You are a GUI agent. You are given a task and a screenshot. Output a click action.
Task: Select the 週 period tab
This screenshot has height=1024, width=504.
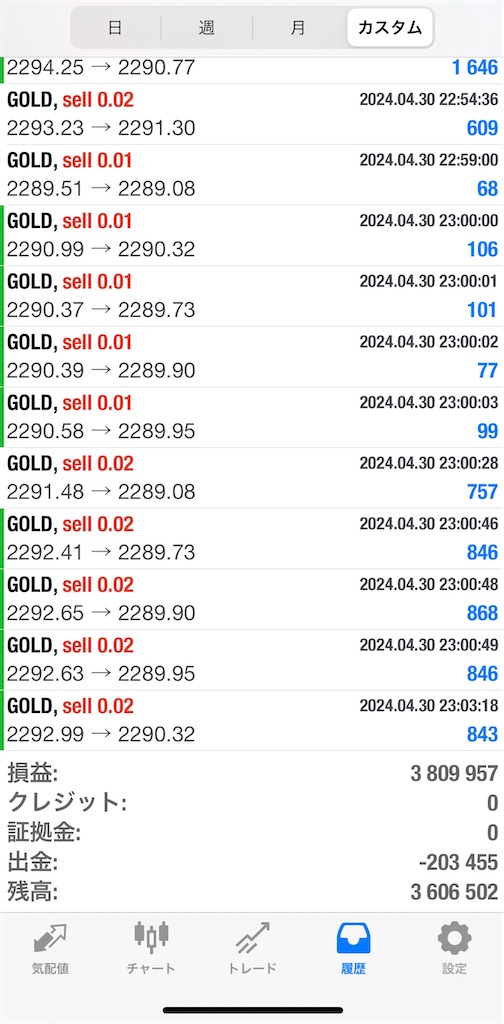207,28
